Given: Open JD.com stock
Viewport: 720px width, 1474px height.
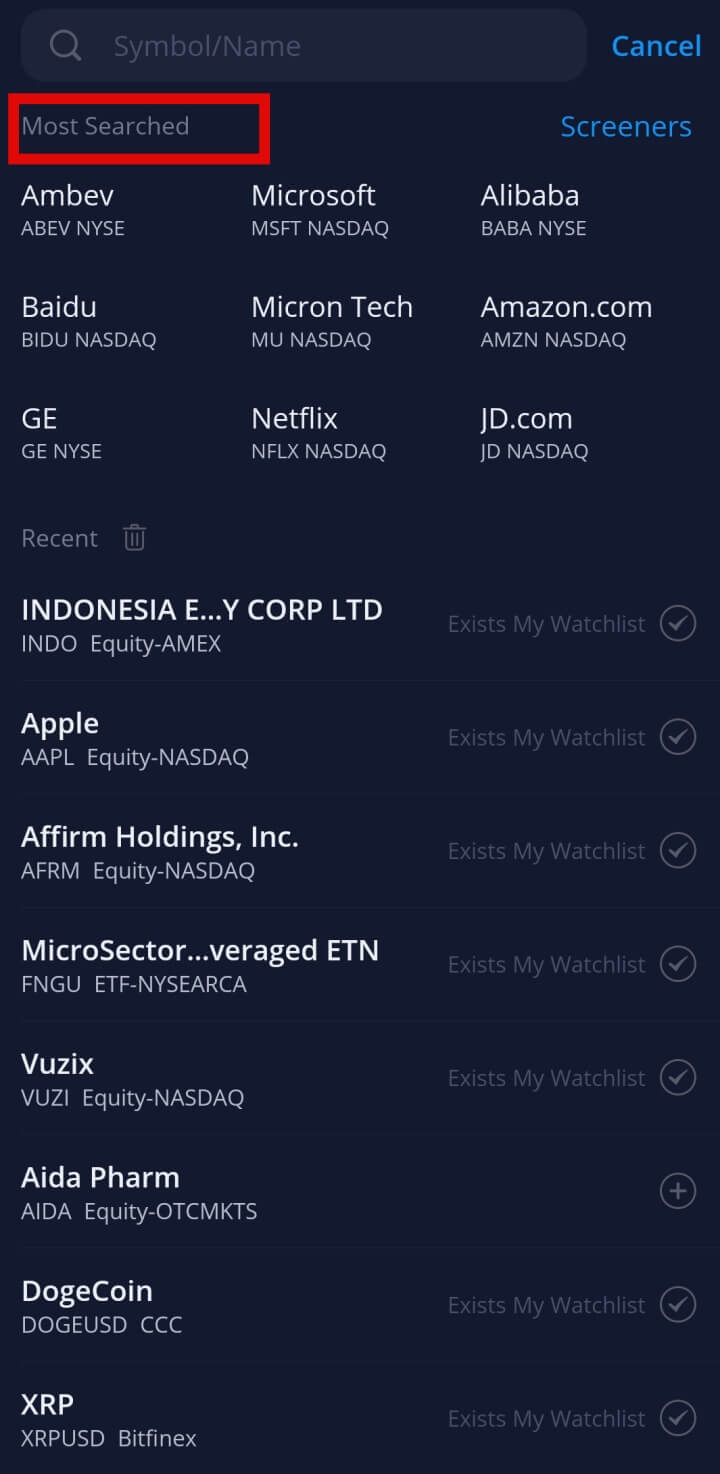Looking at the screenshot, I should (x=534, y=433).
